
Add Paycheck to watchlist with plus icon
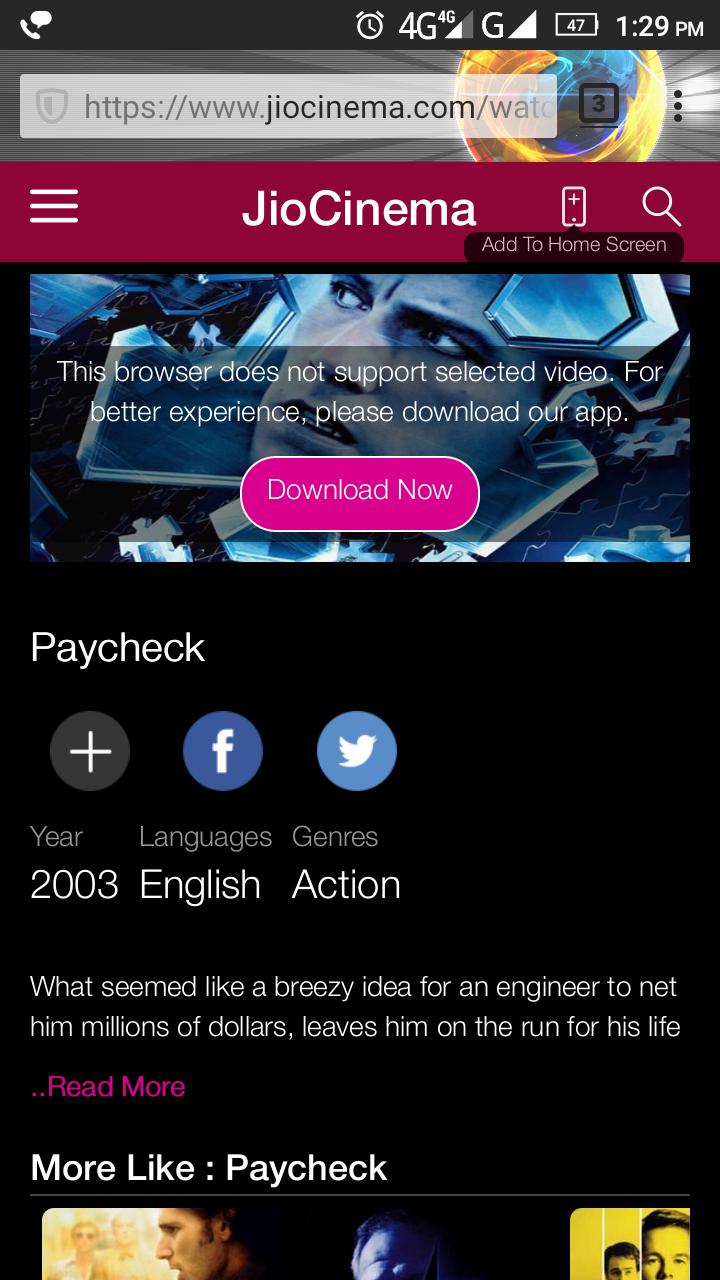(x=90, y=751)
